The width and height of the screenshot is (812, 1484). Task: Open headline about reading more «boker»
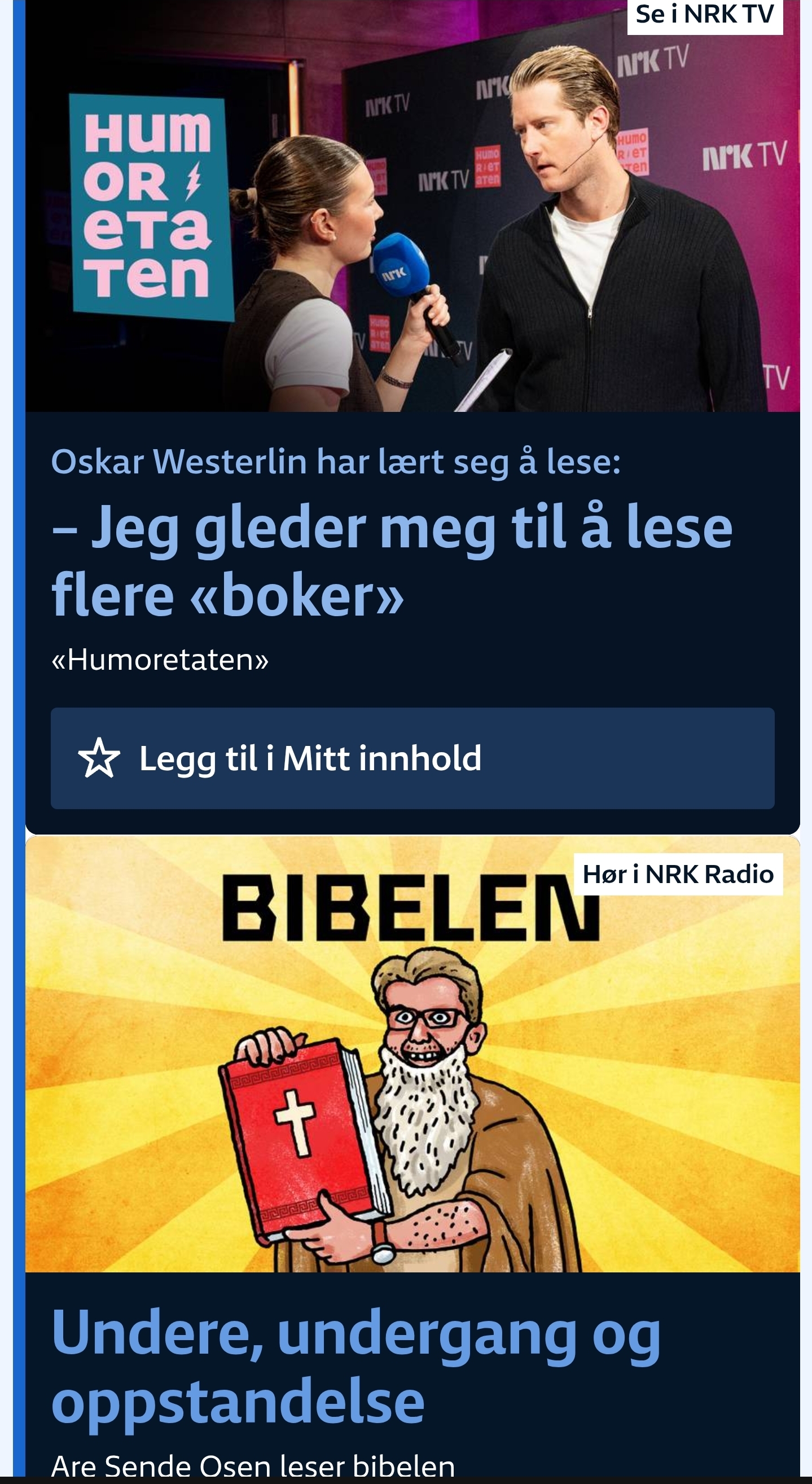click(392, 560)
